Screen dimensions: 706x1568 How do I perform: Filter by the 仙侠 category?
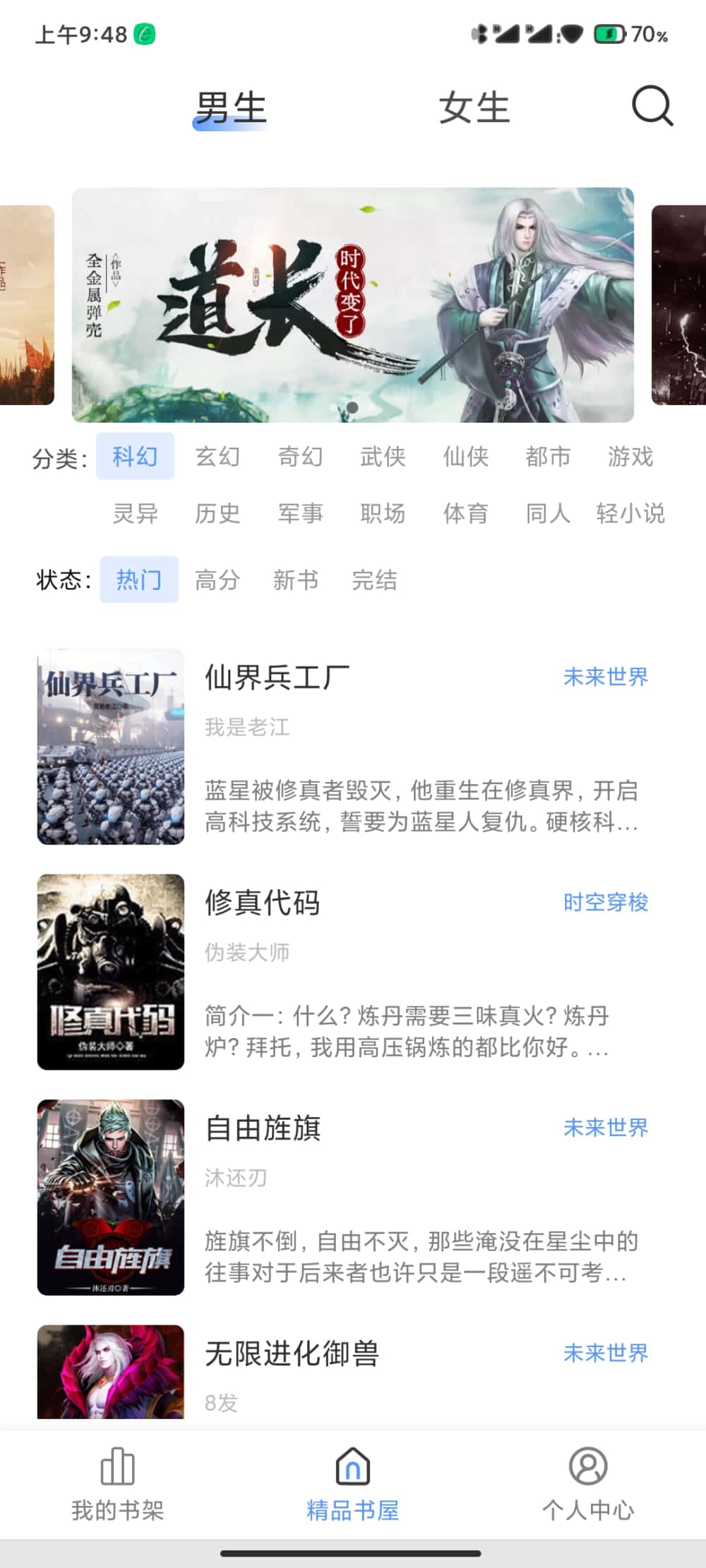point(465,457)
